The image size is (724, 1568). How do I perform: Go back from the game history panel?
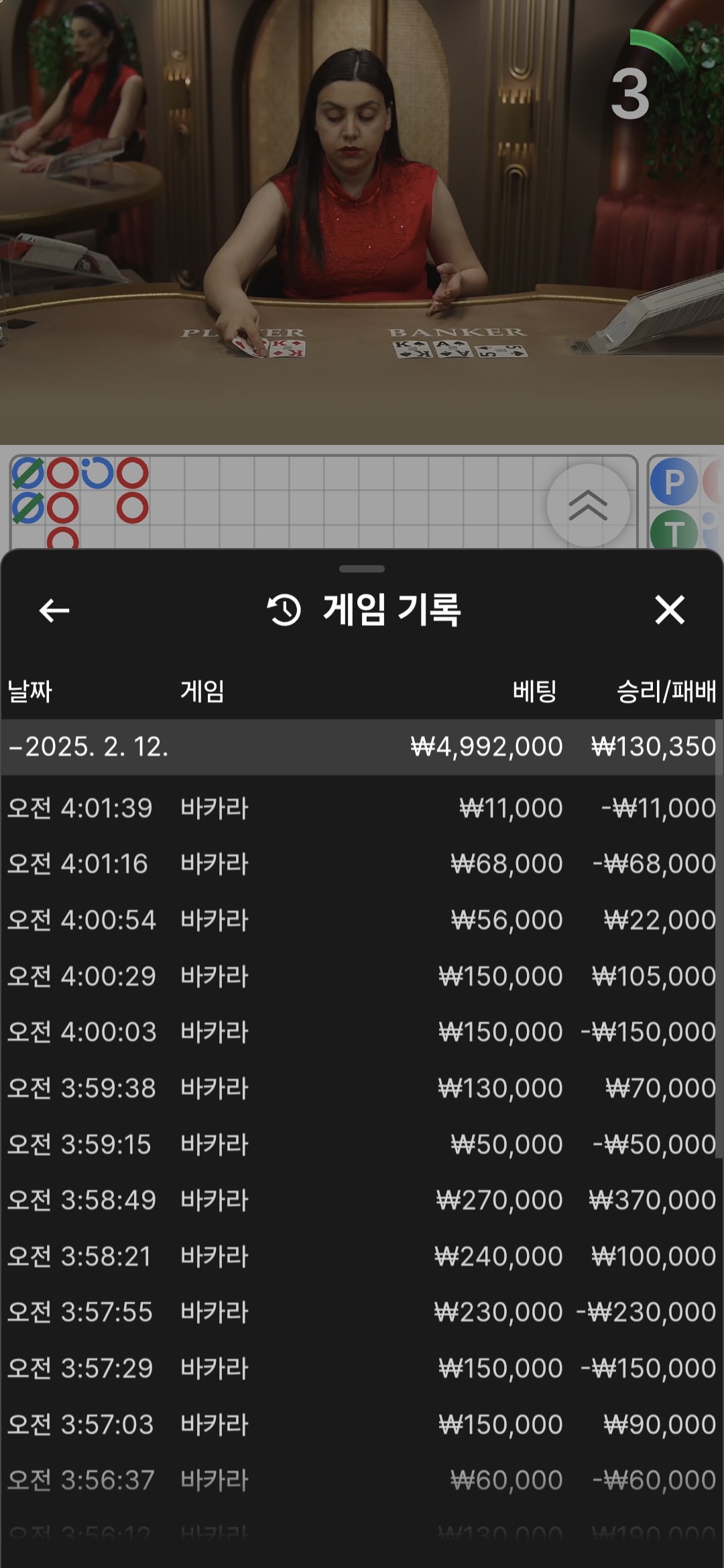point(54,610)
